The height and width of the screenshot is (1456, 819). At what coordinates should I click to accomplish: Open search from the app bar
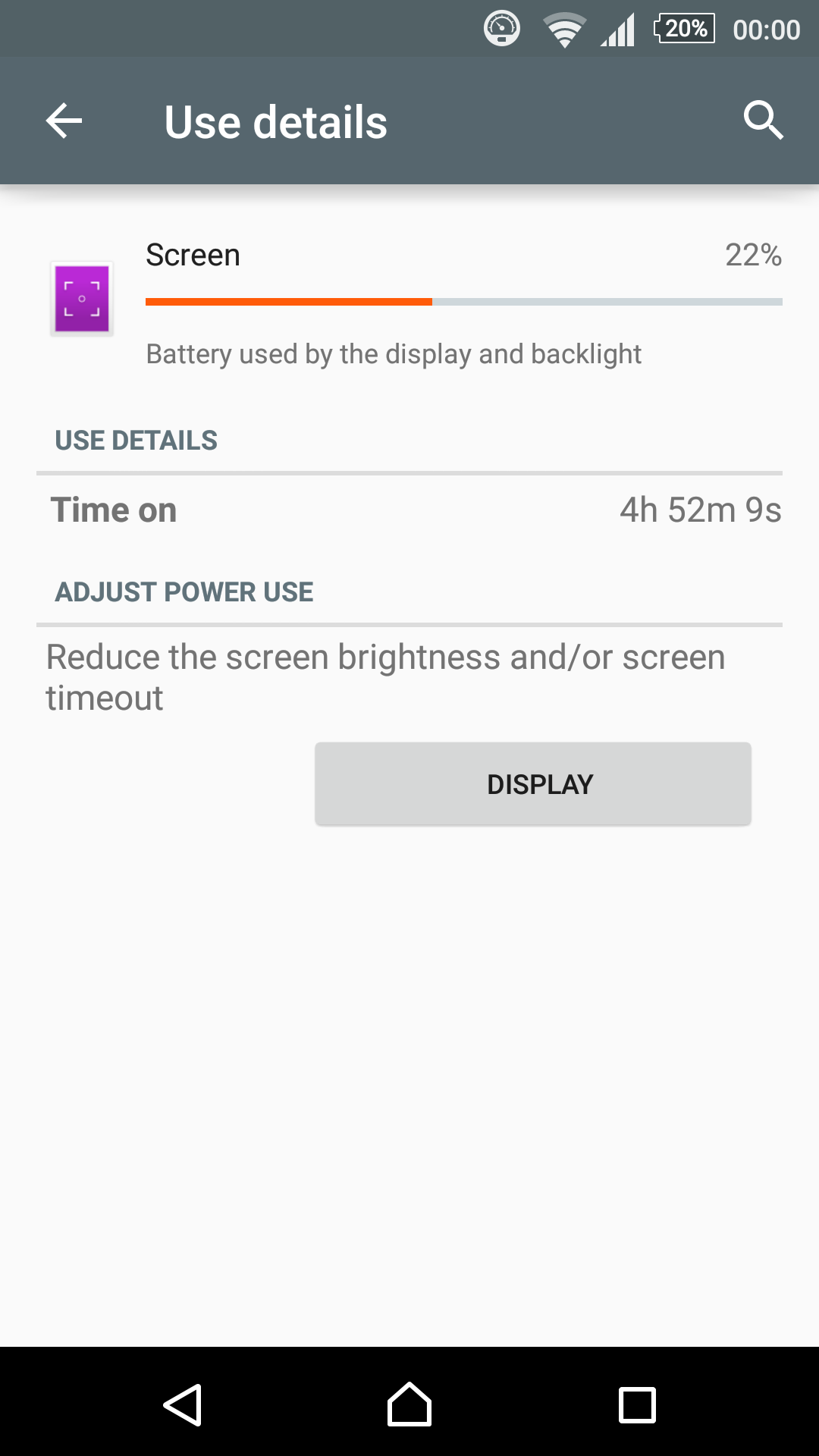click(x=763, y=120)
